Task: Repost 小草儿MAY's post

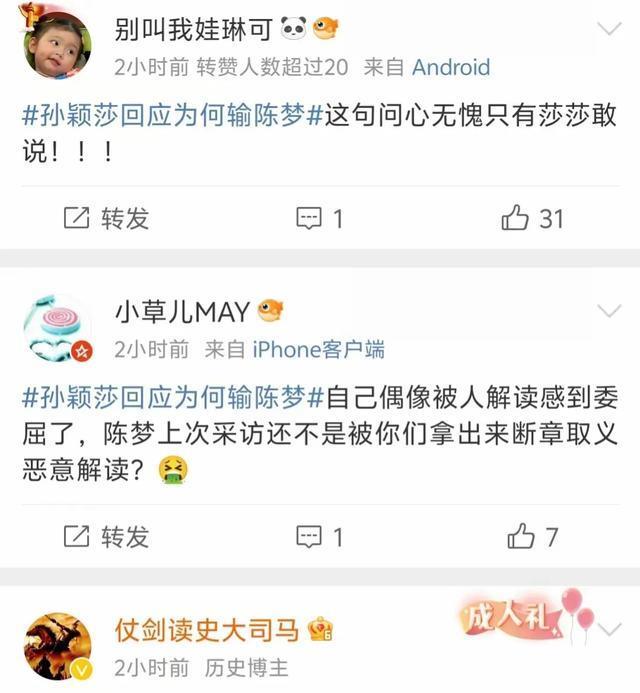Action: pos(106,537)
